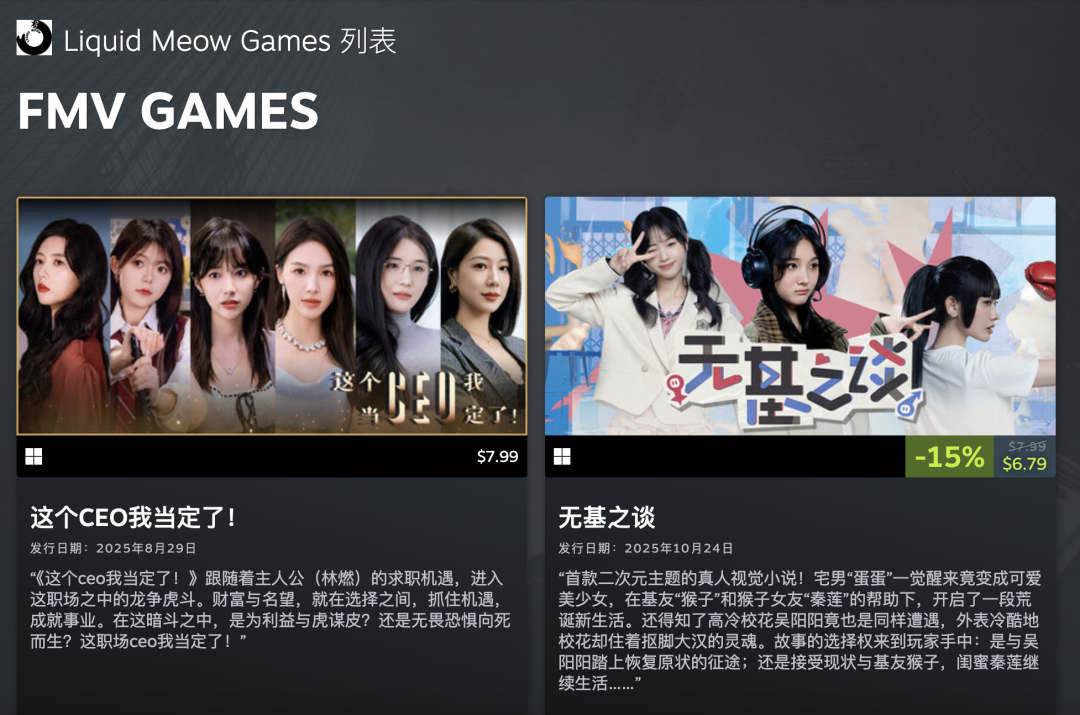Open the 这个CEO我当定了! game banner
The width and height of the screenshot is (1080, 715).
point(271,316)
